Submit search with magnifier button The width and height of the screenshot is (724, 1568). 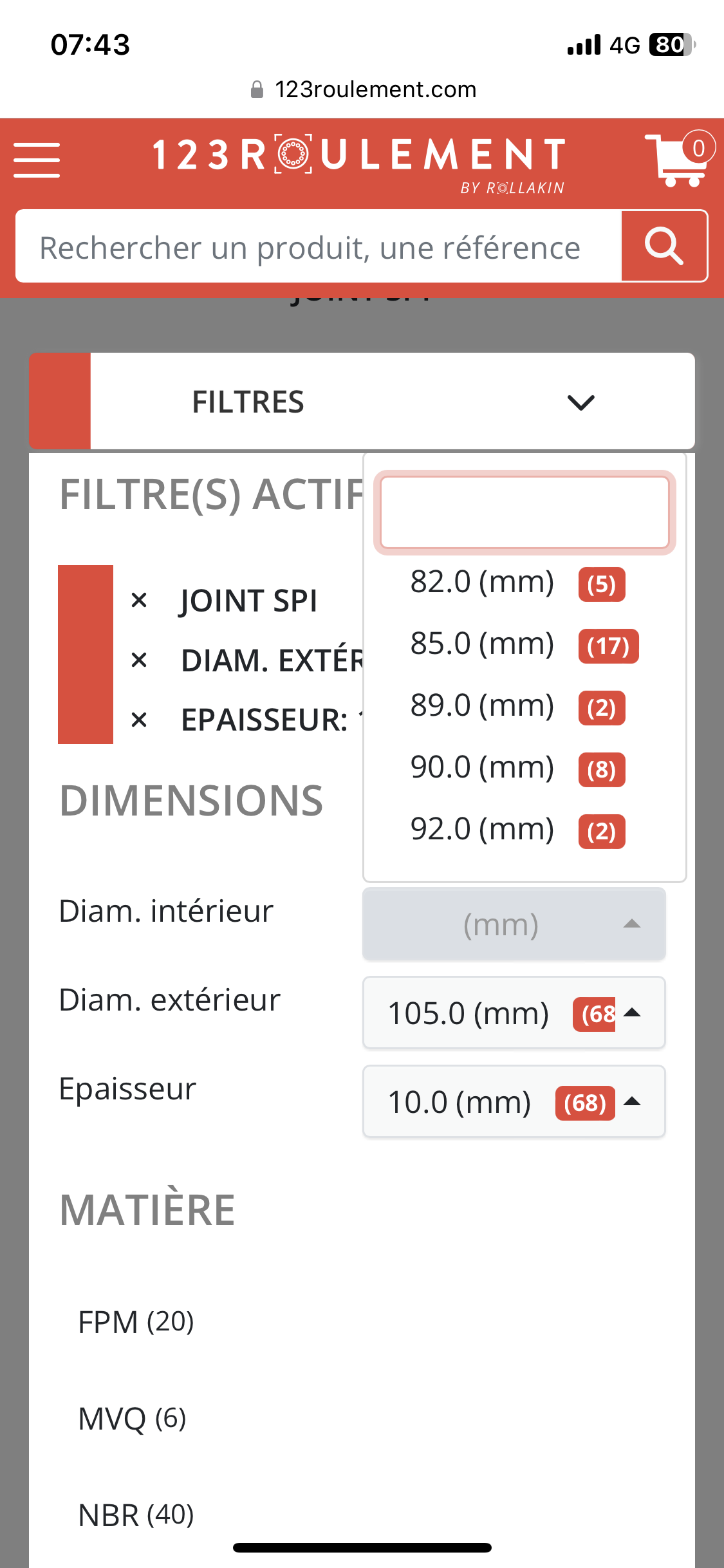coord(664,246)
